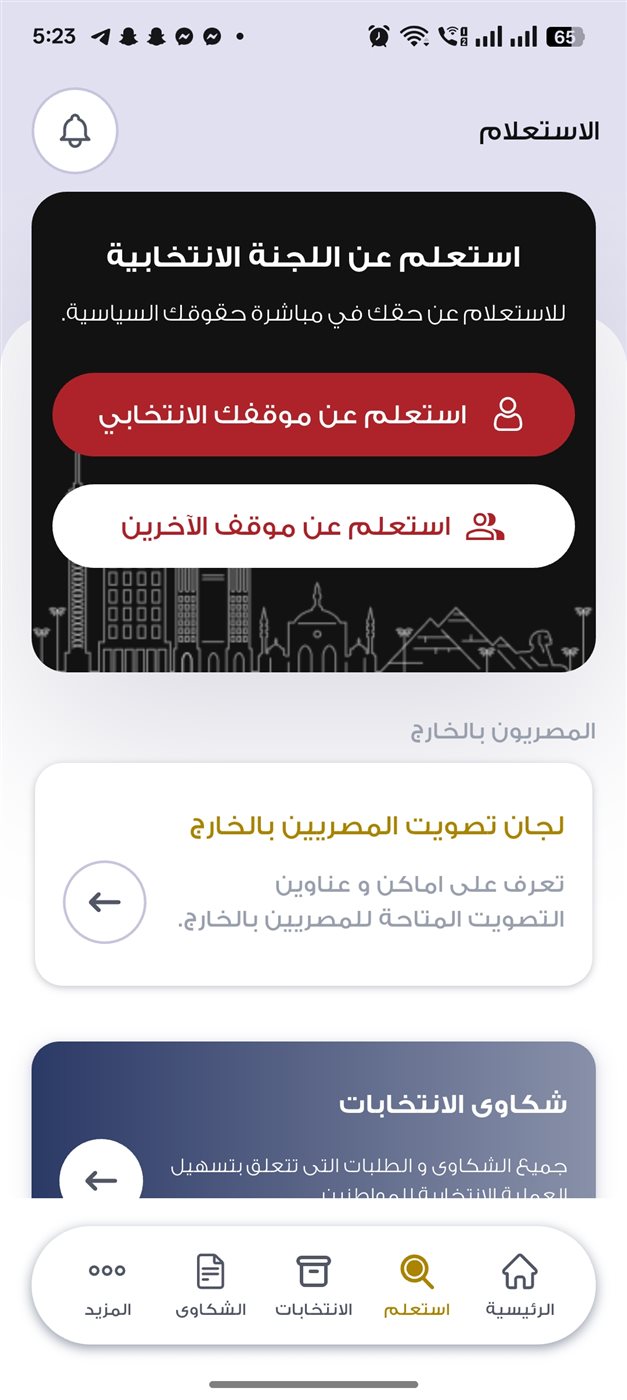Go to the الانتخابات tab
Screen dimensions: 627x1400
(314, 1286)
